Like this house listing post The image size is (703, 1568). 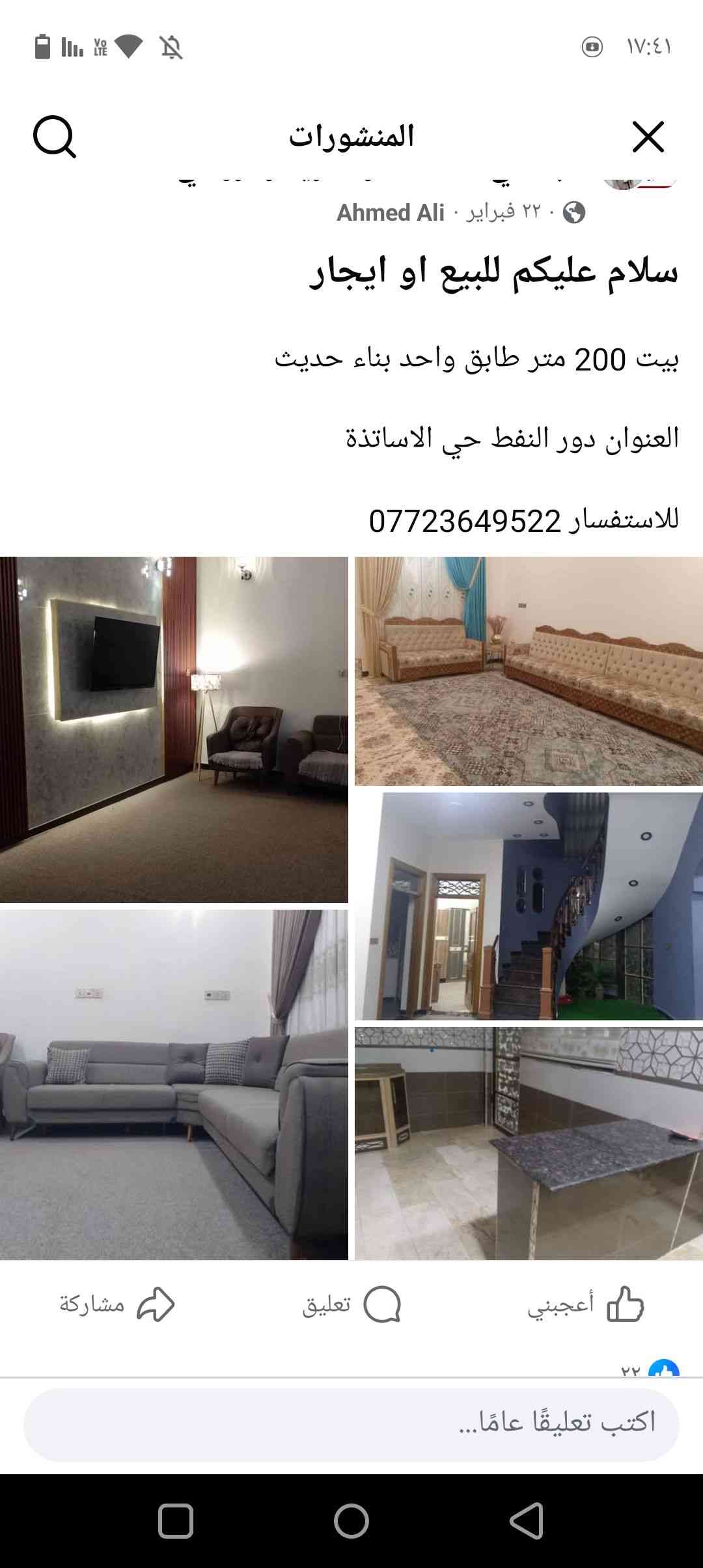(586, 1304)
